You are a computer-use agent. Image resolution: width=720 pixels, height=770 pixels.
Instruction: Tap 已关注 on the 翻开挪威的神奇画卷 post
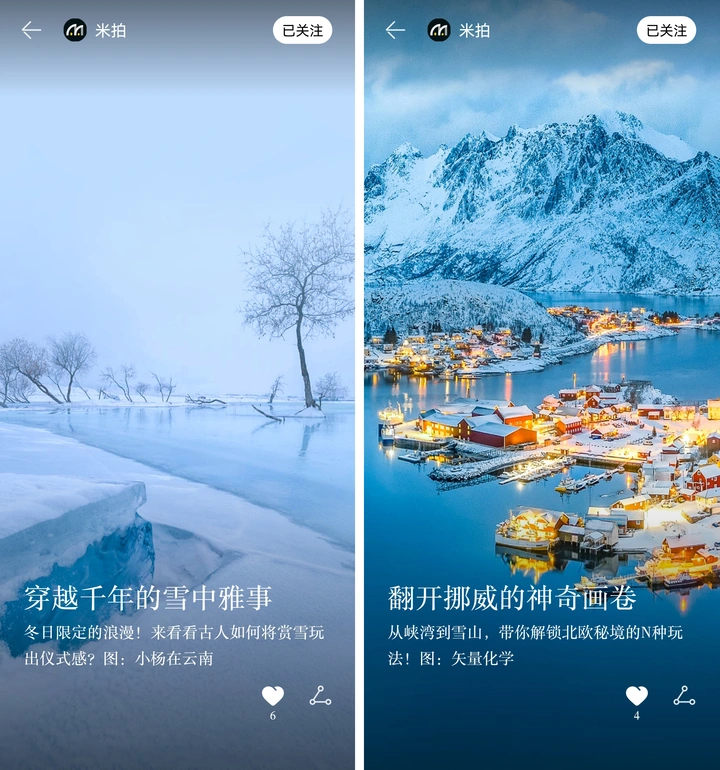[666, 30]
